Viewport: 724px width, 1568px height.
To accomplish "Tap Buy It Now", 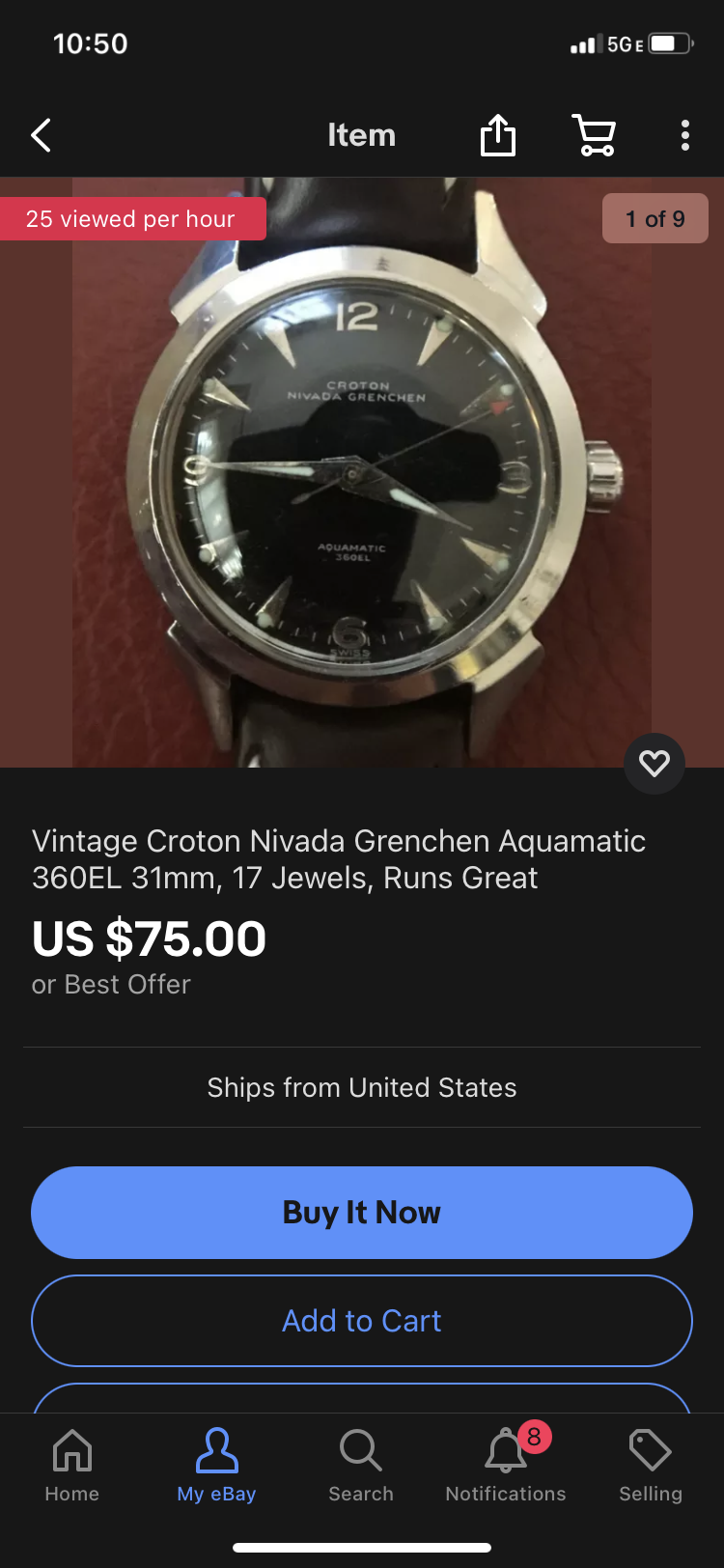I will 362,1212.
